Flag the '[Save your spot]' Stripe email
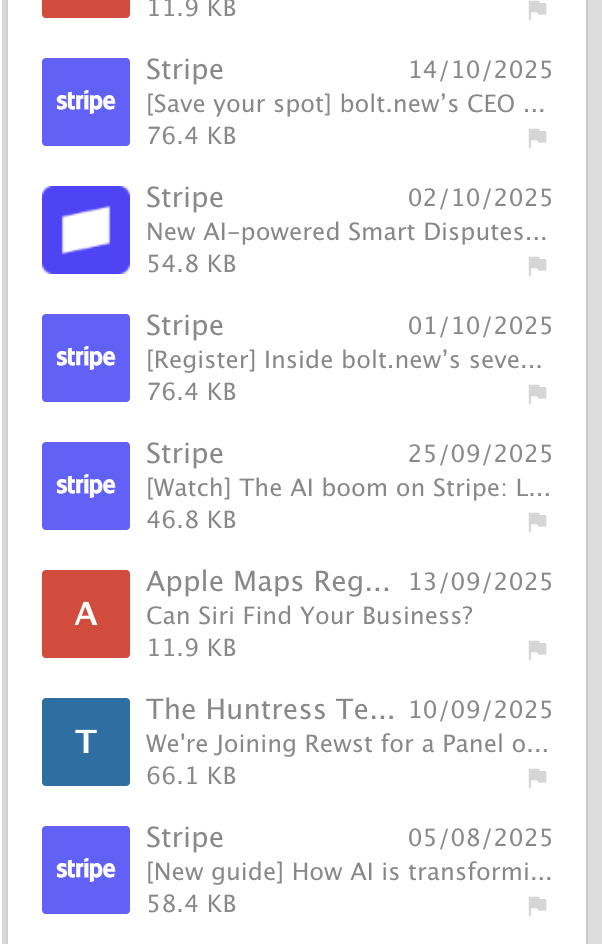The image size is (602, 944). pyautogui.click(x=537, y=138)
